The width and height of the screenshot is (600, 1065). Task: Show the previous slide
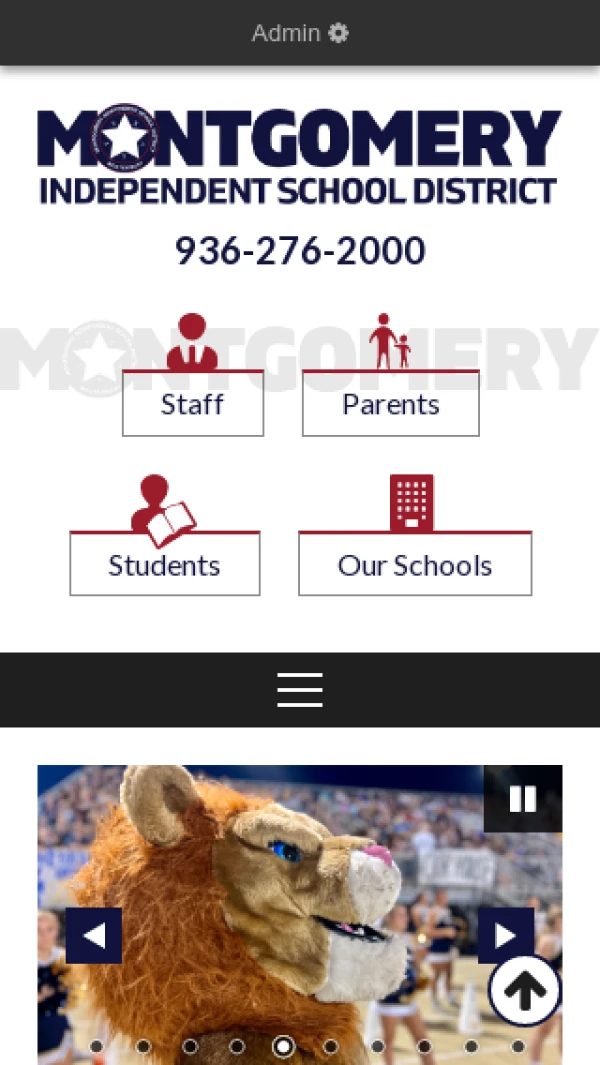point(94,936)
